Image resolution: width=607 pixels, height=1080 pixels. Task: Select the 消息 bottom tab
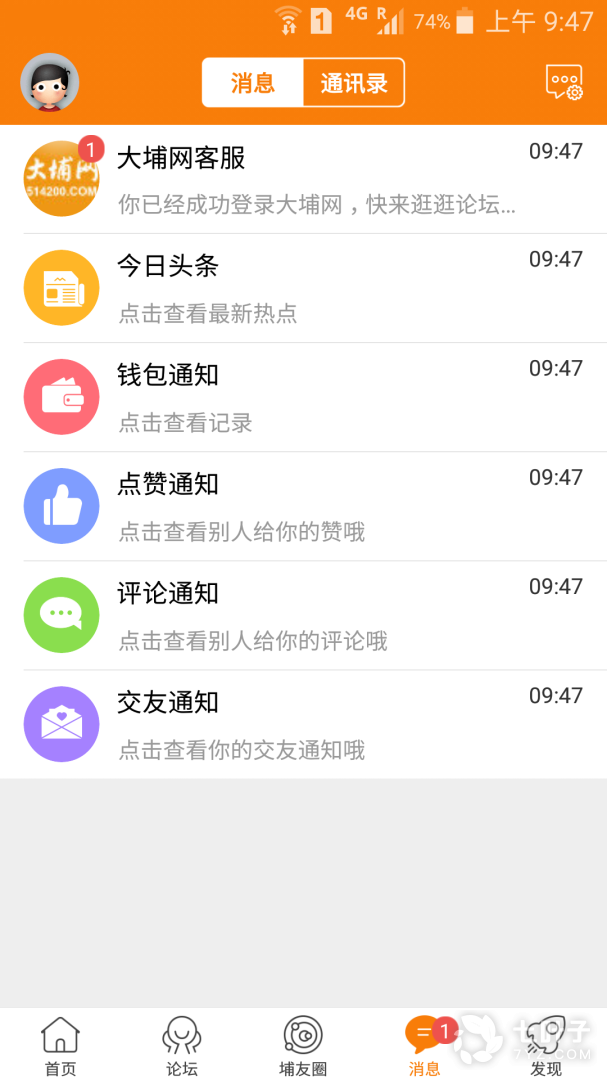424,1045
